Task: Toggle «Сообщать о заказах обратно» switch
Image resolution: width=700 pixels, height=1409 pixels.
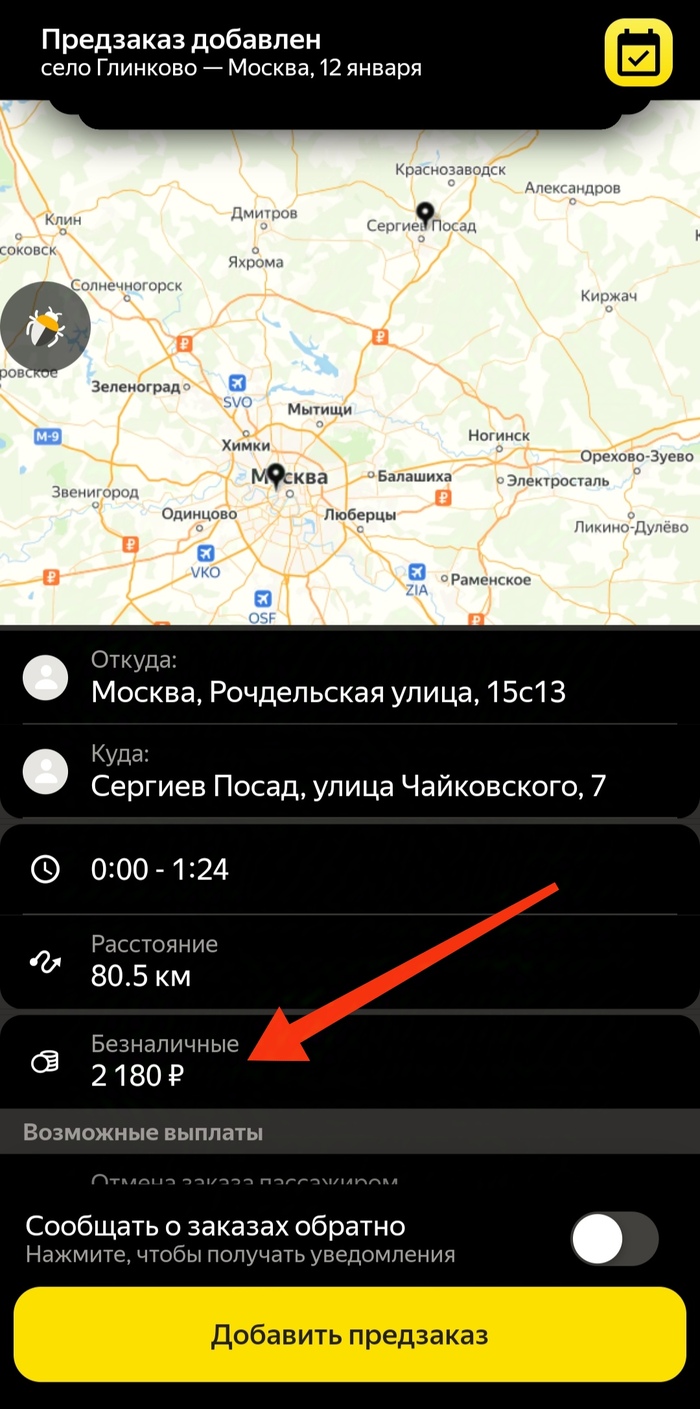Action: click(614, 1240)
